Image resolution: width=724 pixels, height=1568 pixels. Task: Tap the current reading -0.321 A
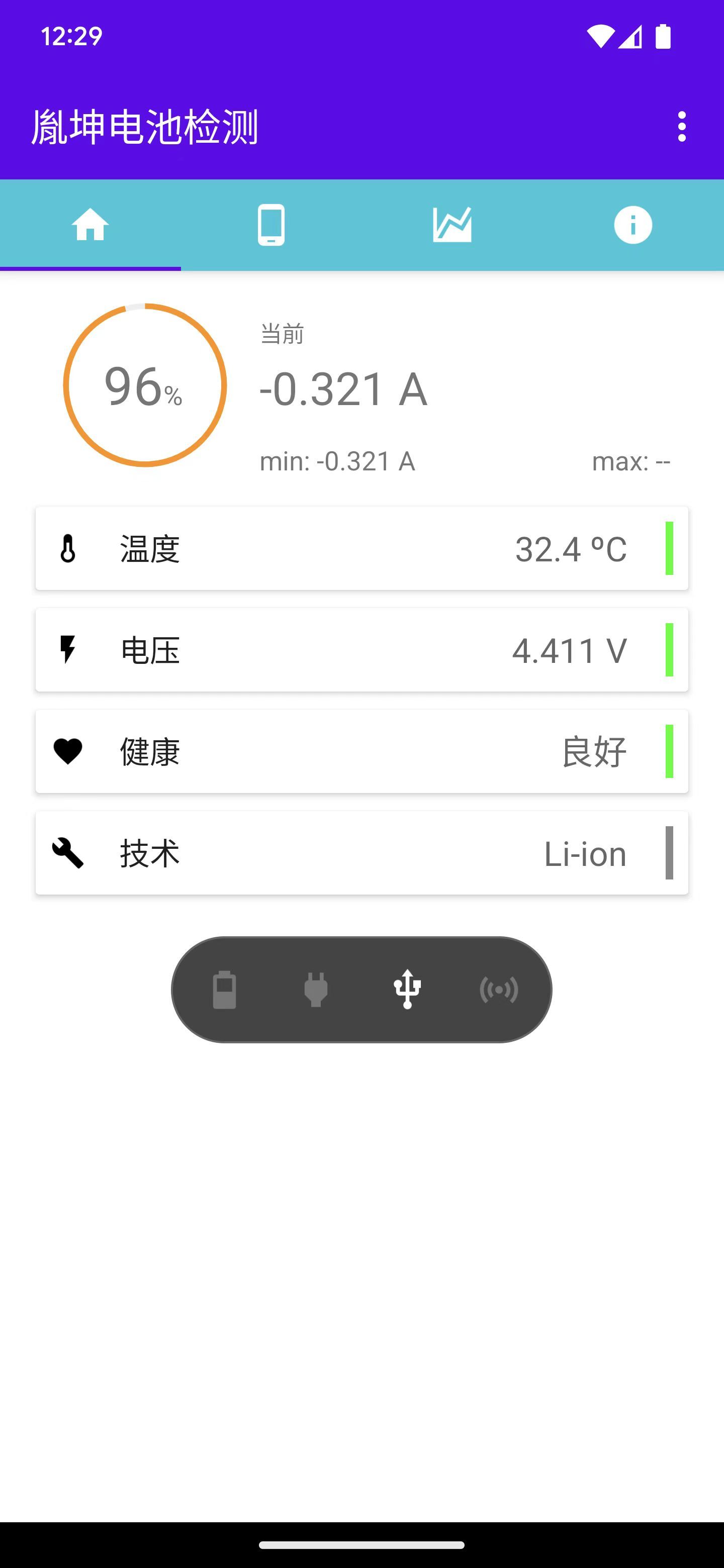click(343, 390)
